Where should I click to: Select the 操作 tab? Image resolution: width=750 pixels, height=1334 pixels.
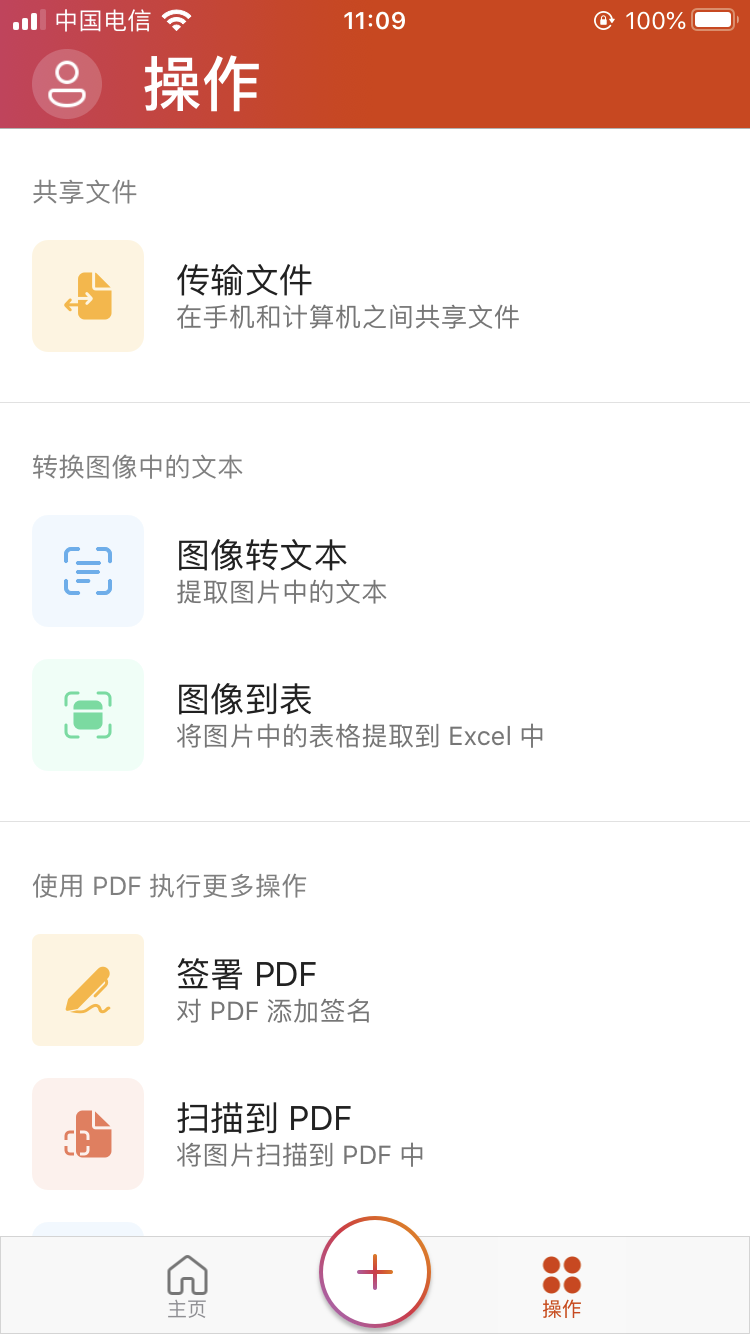coord(562,1286)
